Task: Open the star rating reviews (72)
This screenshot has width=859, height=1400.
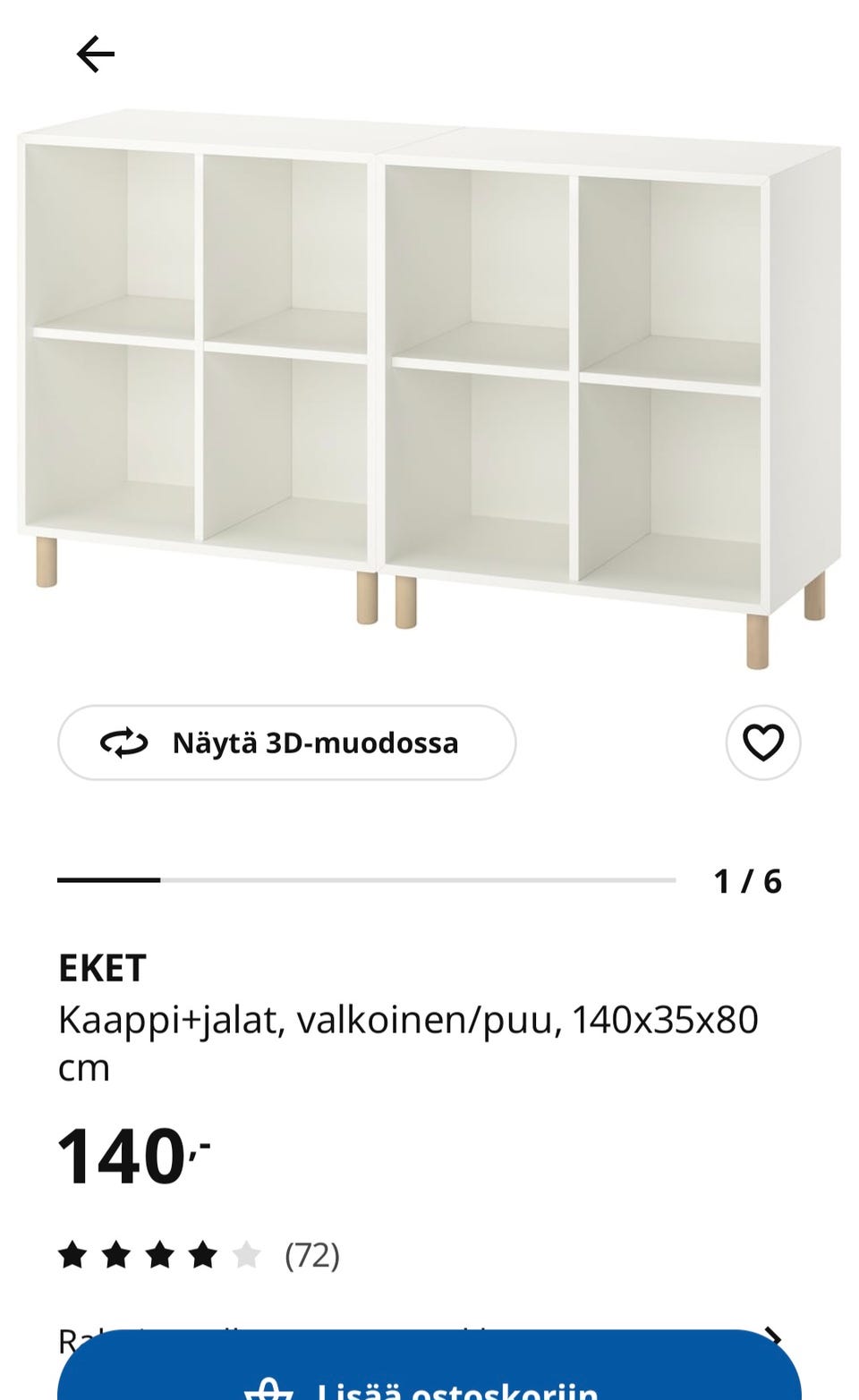Action: 199,1255
